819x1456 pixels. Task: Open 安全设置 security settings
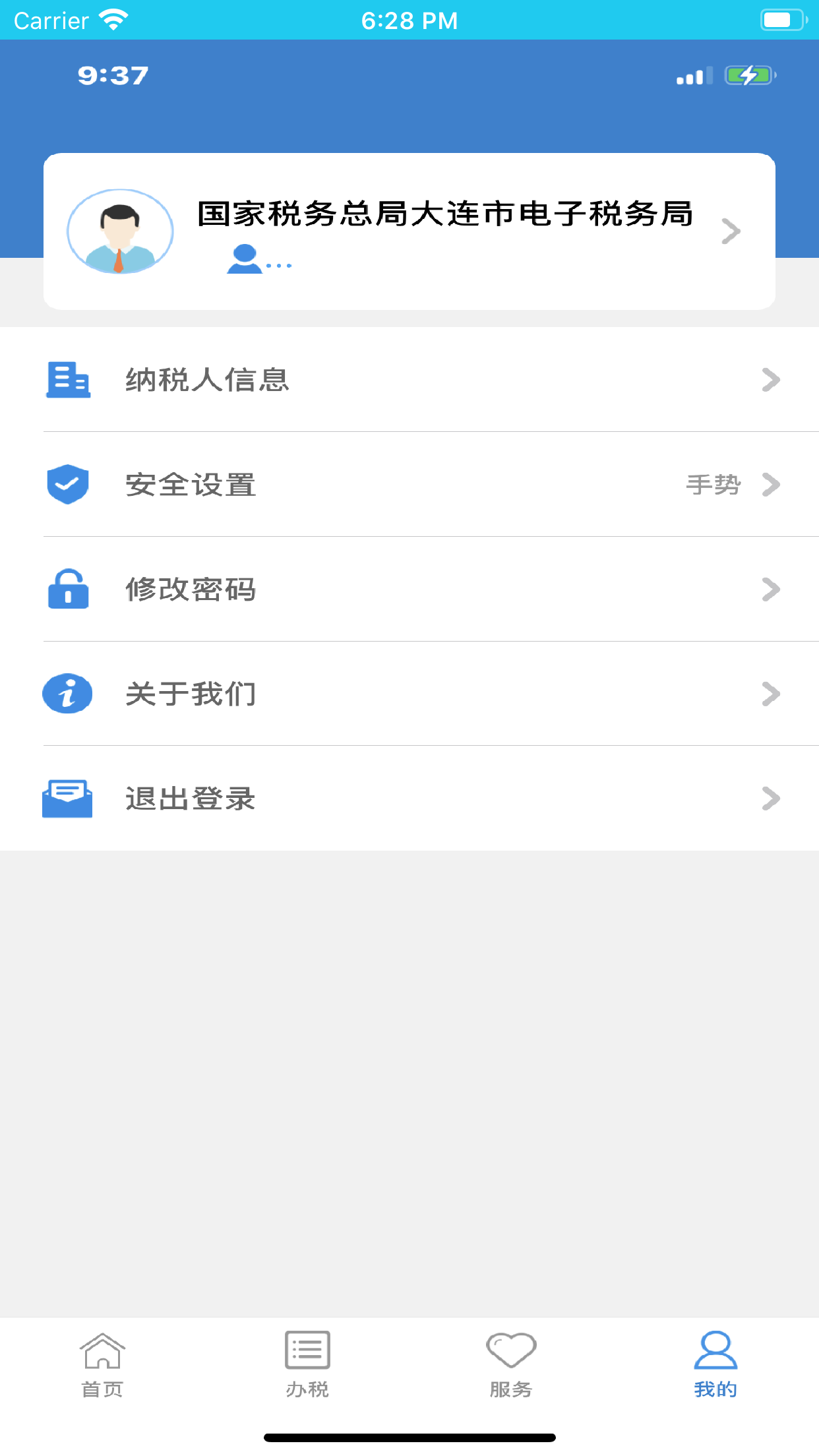pyautogui.click(x=409, y=485)
